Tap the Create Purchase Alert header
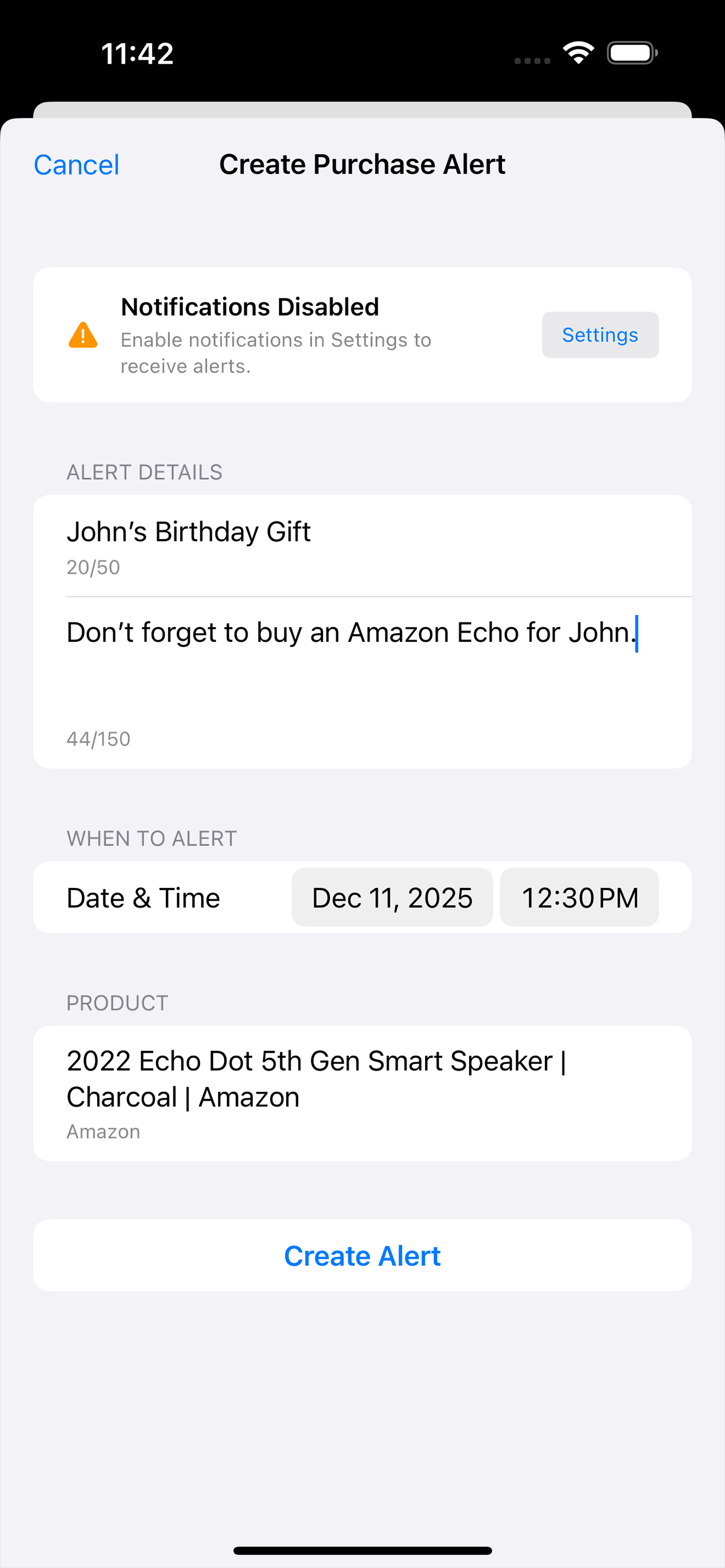Viewport: 725px width, 1568px height. pyautogui.click(x=362, y=164)
